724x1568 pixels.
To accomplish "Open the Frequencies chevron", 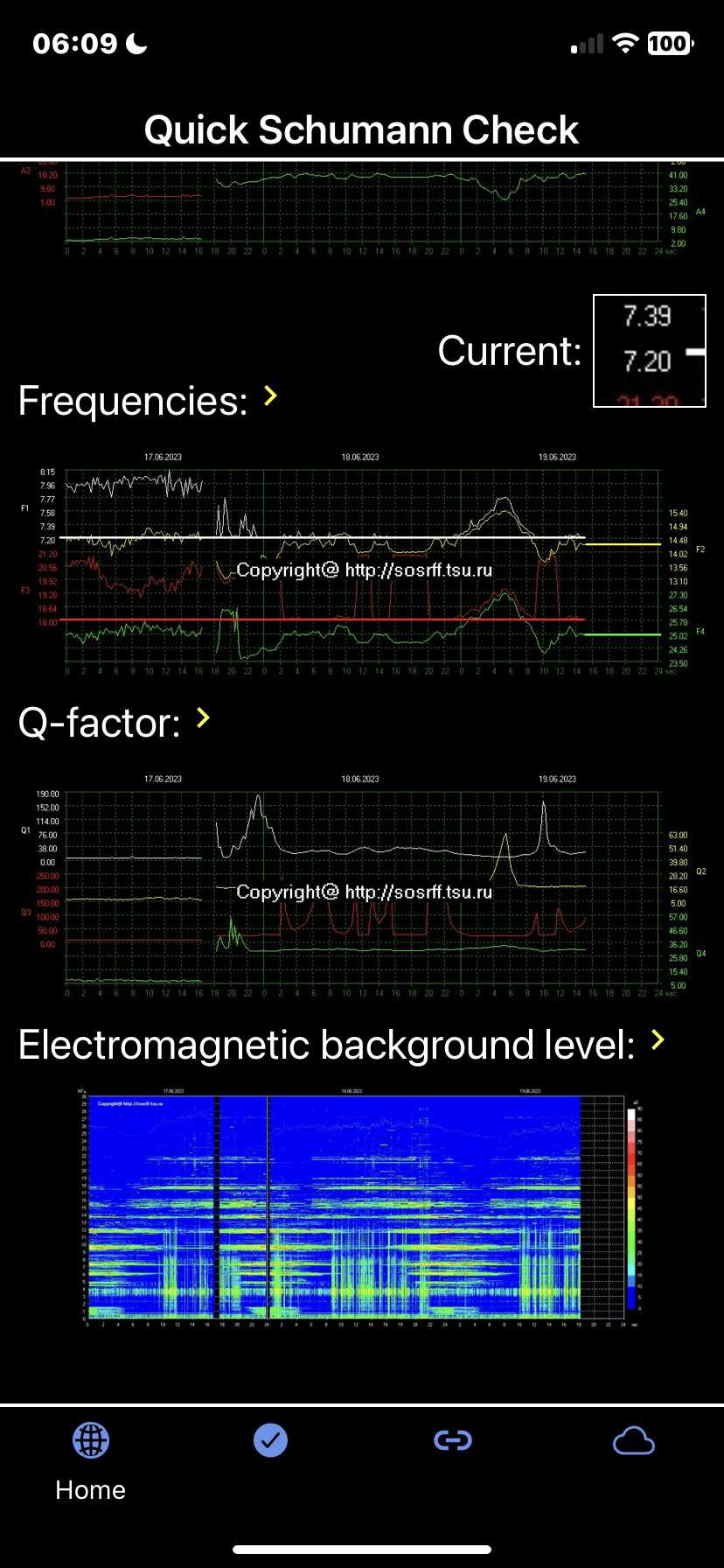I will (x=270, y=396).
